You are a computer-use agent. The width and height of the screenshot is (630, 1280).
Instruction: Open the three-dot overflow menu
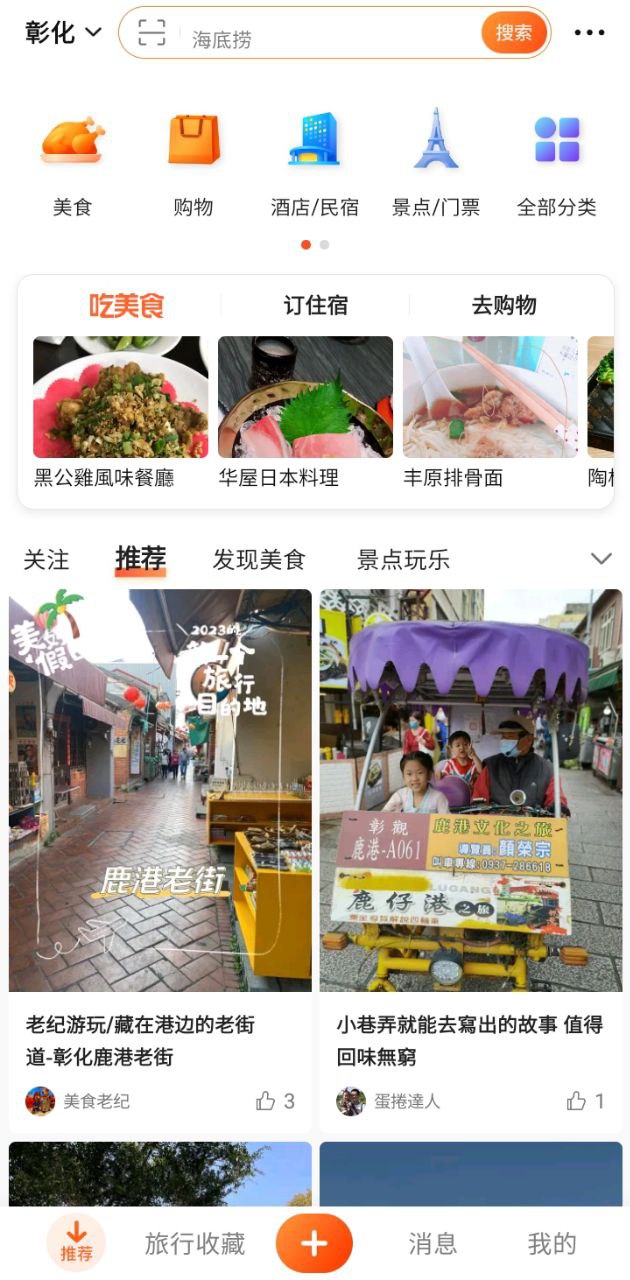(x=589, y=33)
